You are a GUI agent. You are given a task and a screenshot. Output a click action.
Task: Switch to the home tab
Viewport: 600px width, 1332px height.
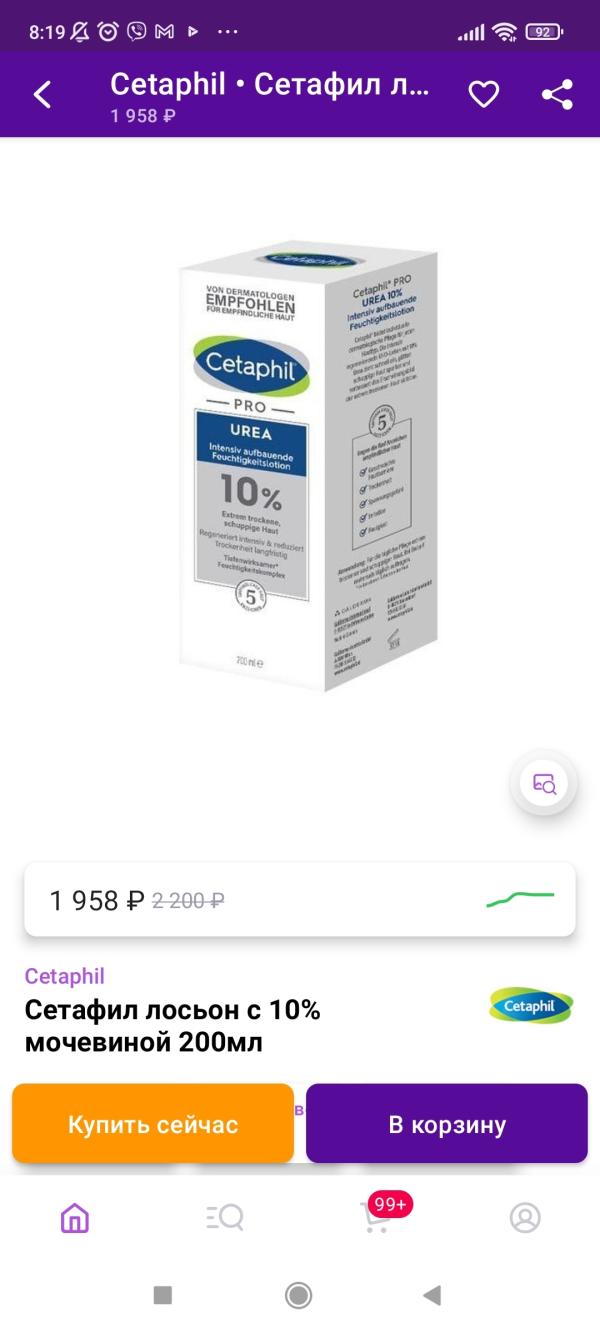click(75, 1217)
